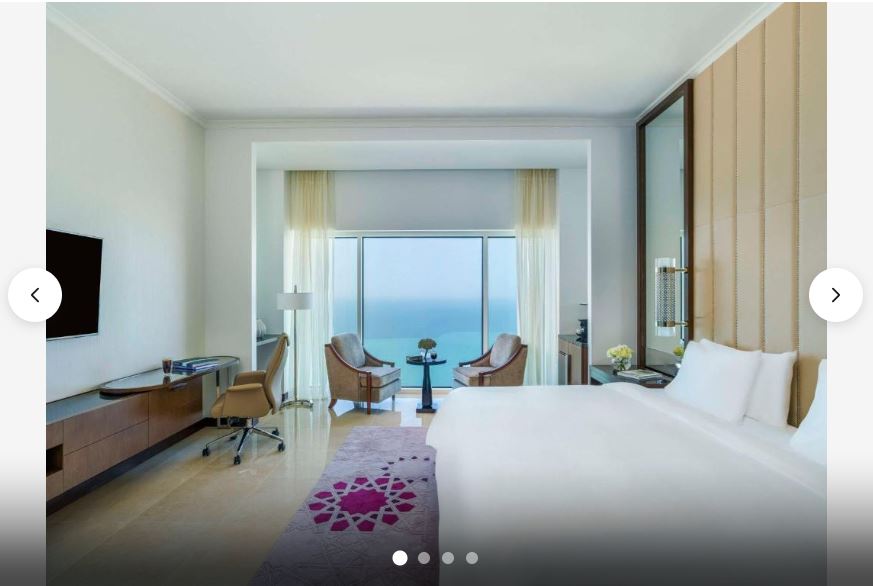Advance to the next photo
The width and height of the screenshot is (873, 586).
click(836, 295)
